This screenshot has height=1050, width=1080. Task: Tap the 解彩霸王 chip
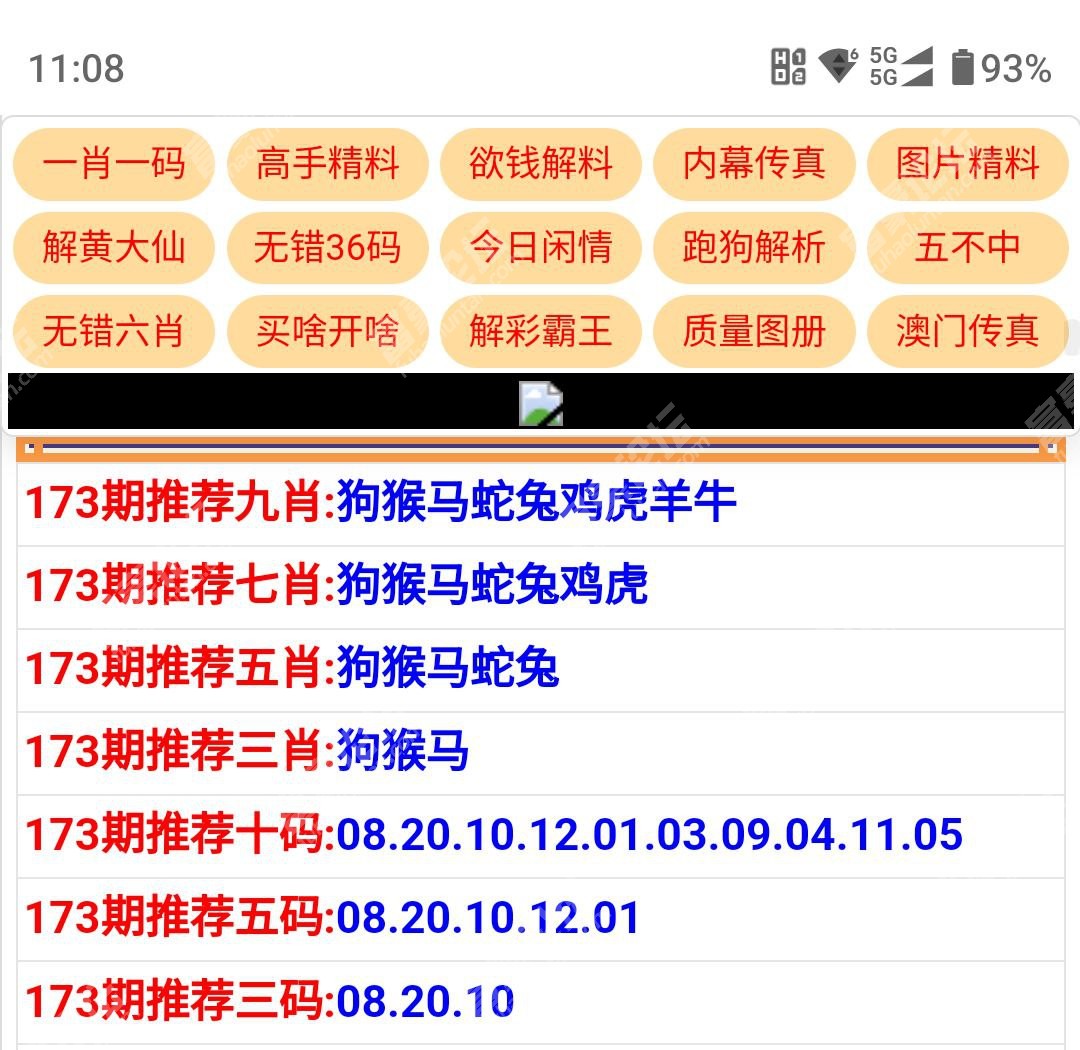(x=540, y=331)
